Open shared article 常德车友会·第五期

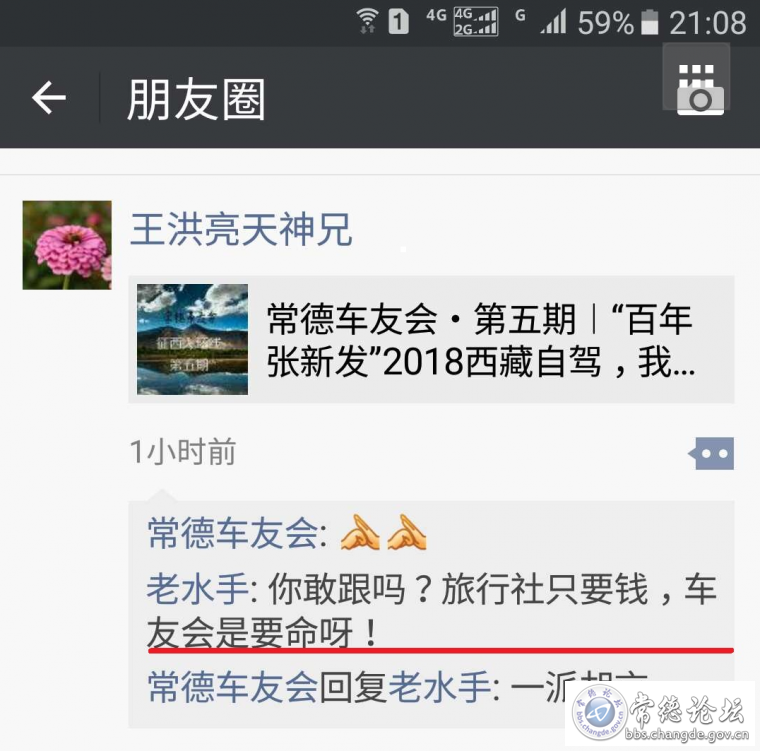click(432, 340)
